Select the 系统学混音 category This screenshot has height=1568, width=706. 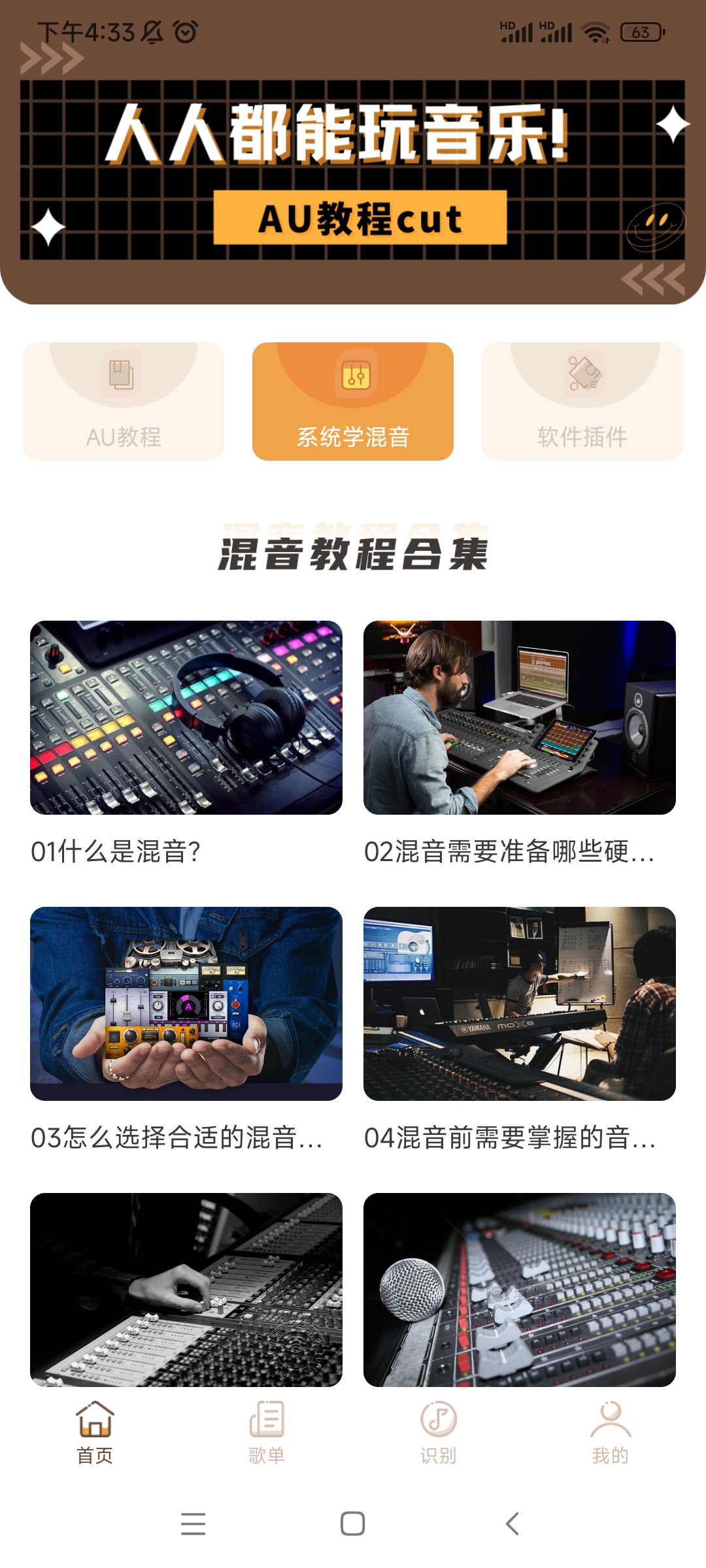pos(353,401)
